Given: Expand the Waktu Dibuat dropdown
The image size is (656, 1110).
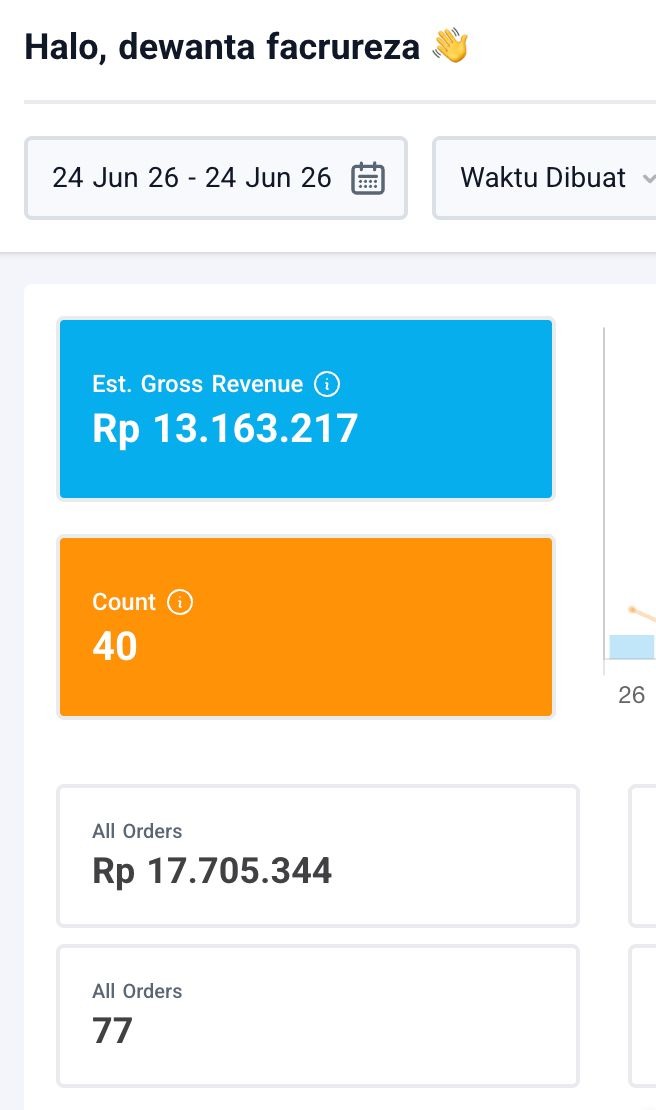Looking at the screenshot, I should (544, 178).
